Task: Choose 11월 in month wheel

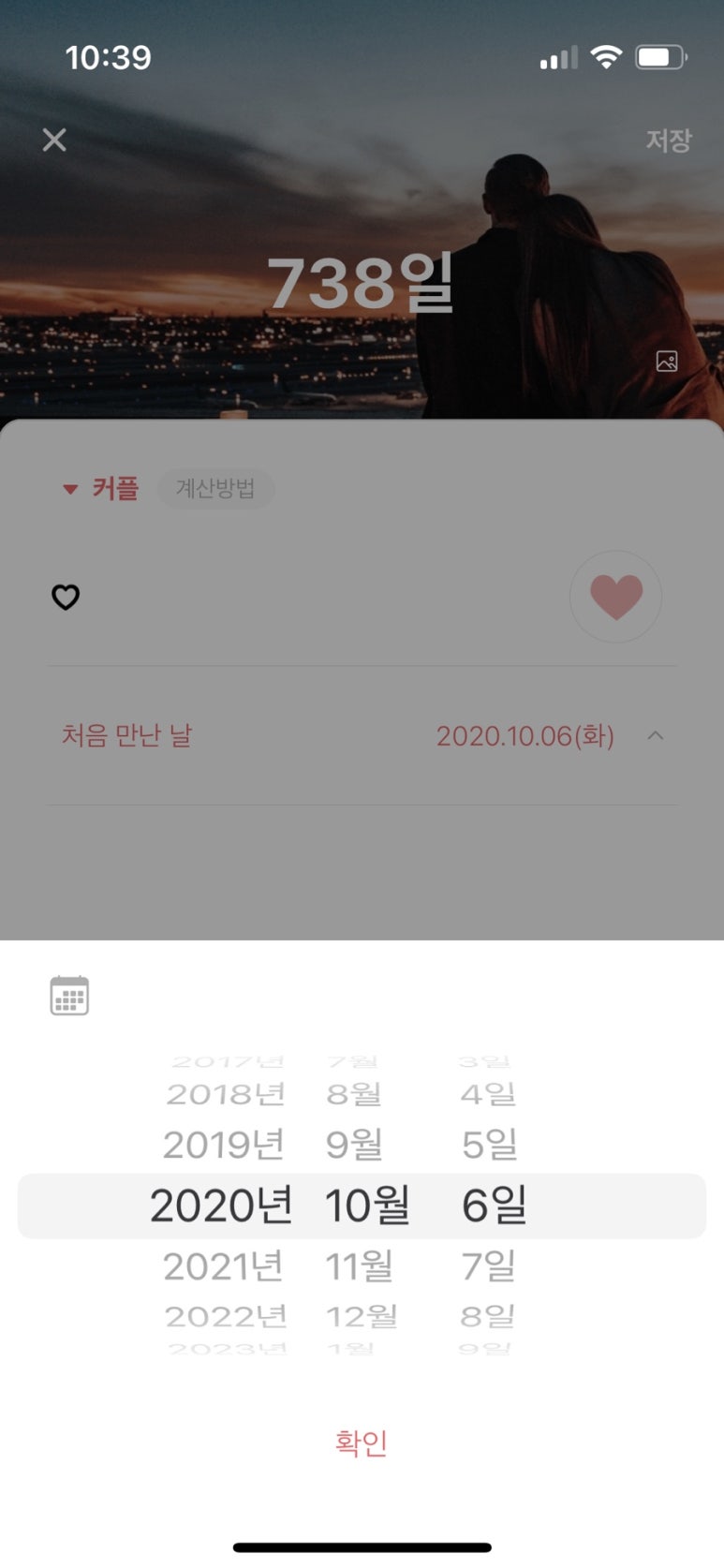Action: (x=359, y=1266)
